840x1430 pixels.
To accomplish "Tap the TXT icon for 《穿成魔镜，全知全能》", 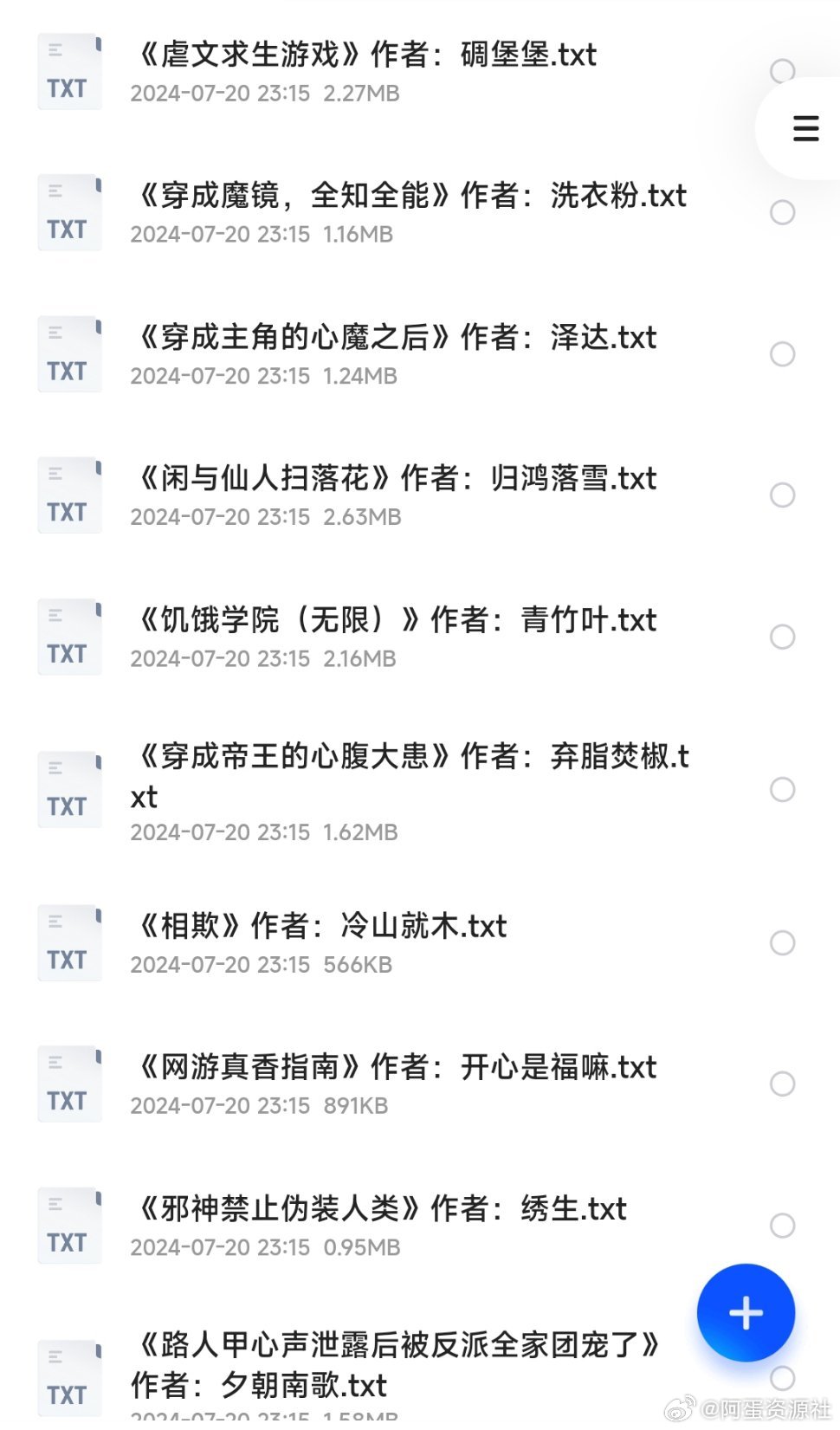I will tap(69, 212).
